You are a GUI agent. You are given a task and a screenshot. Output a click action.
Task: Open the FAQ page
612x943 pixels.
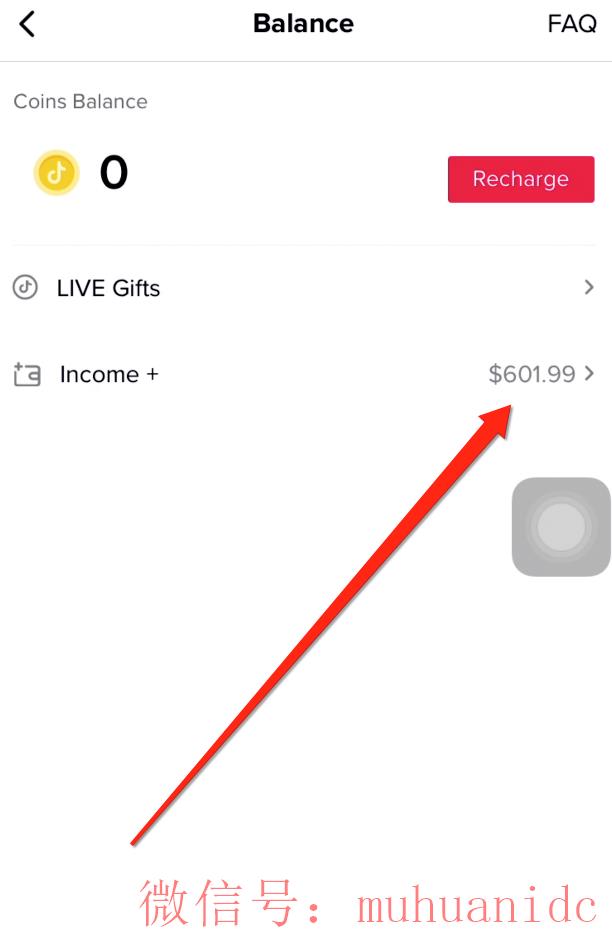571,24
